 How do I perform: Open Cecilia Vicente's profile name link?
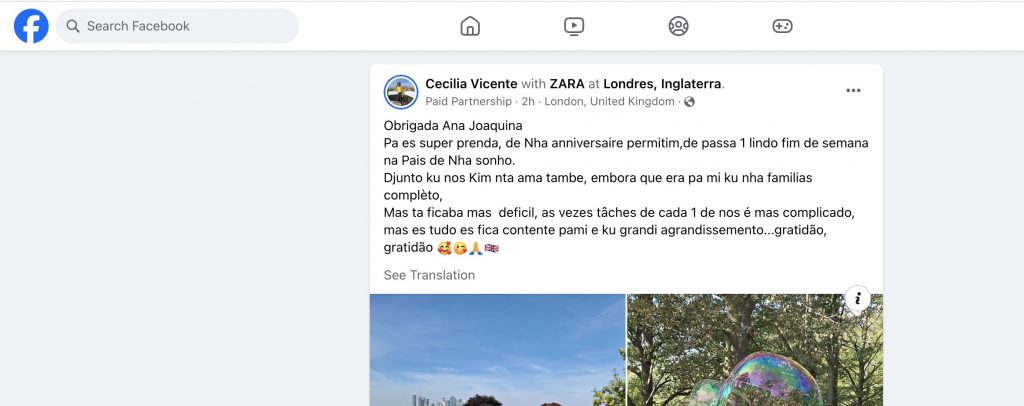[471, 84]
